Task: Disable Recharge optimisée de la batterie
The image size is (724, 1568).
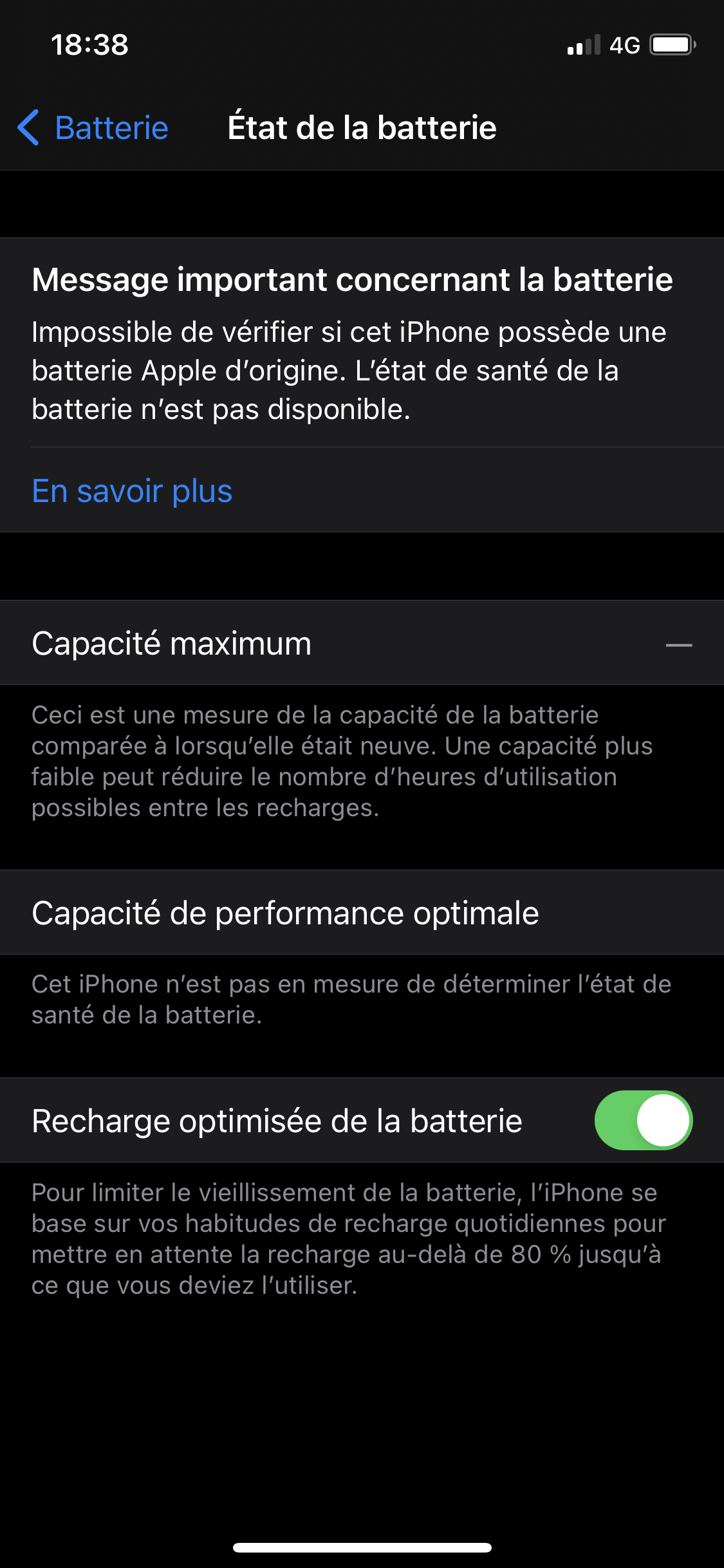Action: 643,1121
